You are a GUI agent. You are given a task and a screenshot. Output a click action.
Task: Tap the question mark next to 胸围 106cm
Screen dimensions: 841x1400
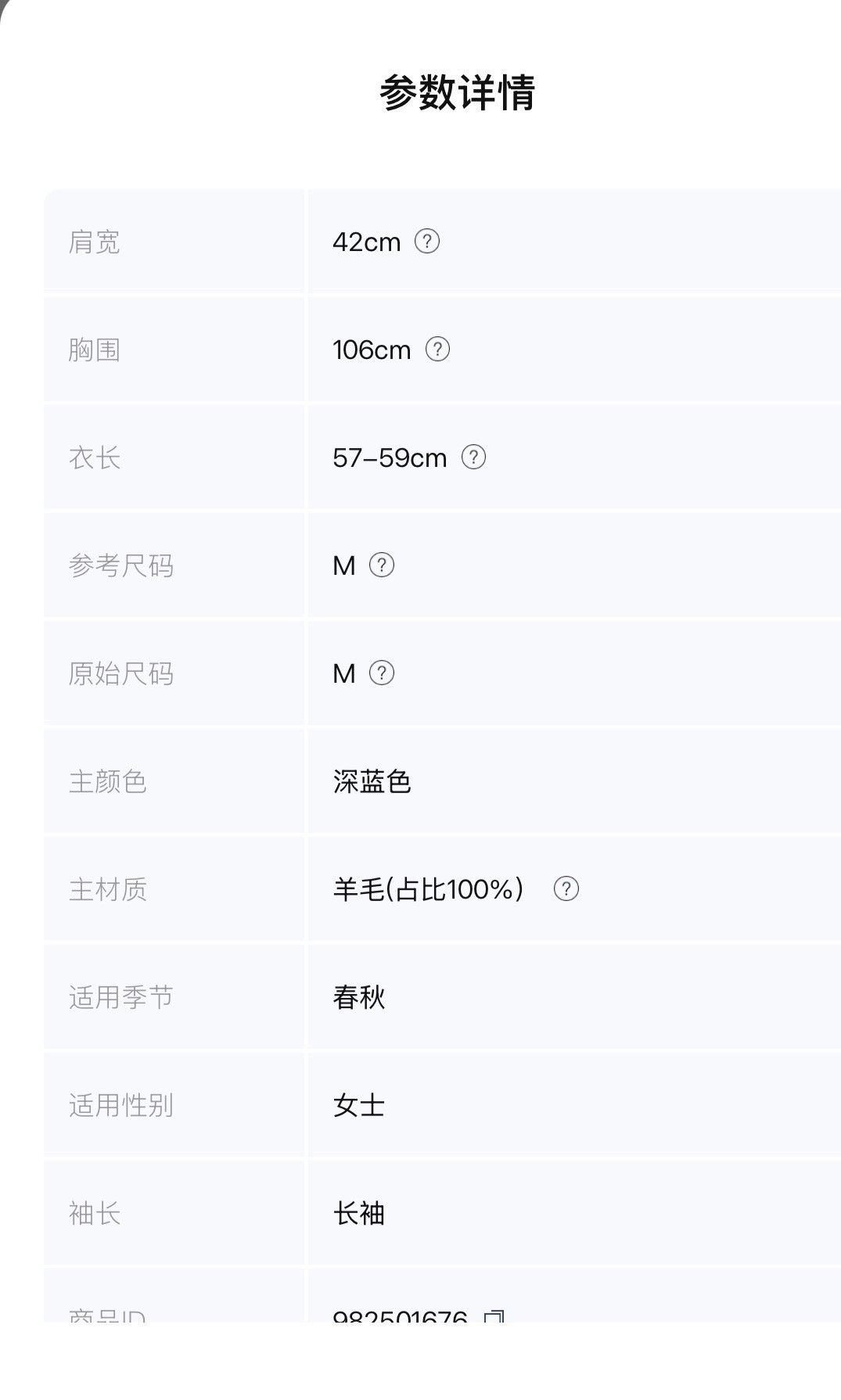pyautogui.click(x=437, y=349)
